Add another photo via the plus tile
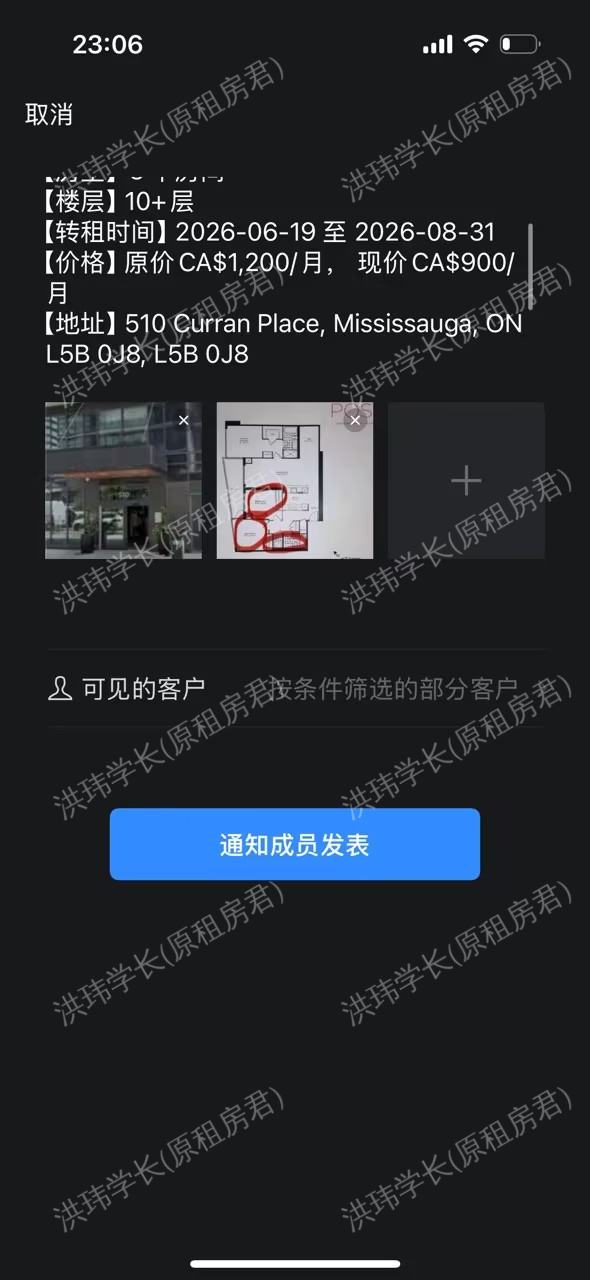590x1280 pixels. (466, 481)
